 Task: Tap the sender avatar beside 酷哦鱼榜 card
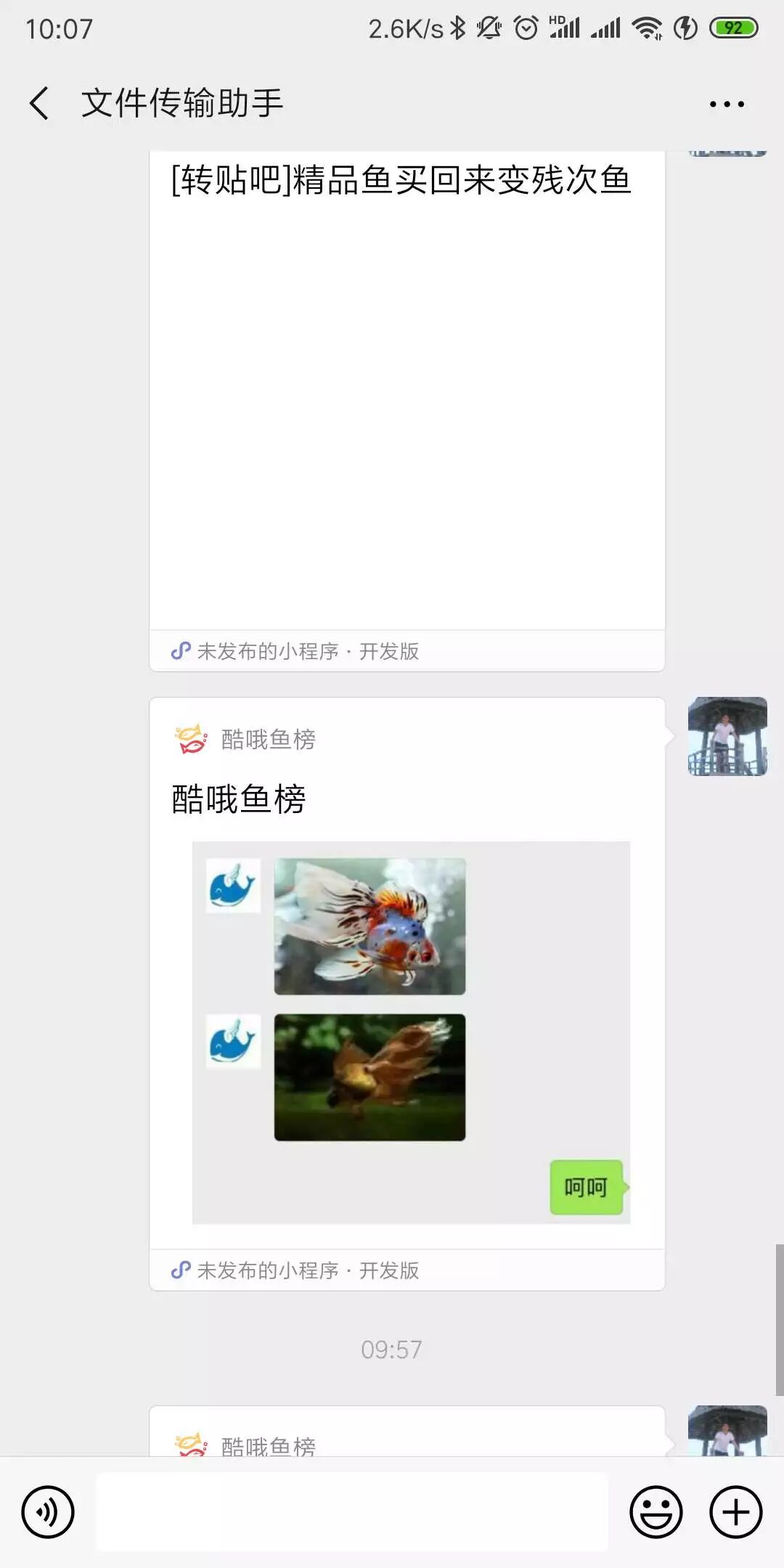point(727,736)
